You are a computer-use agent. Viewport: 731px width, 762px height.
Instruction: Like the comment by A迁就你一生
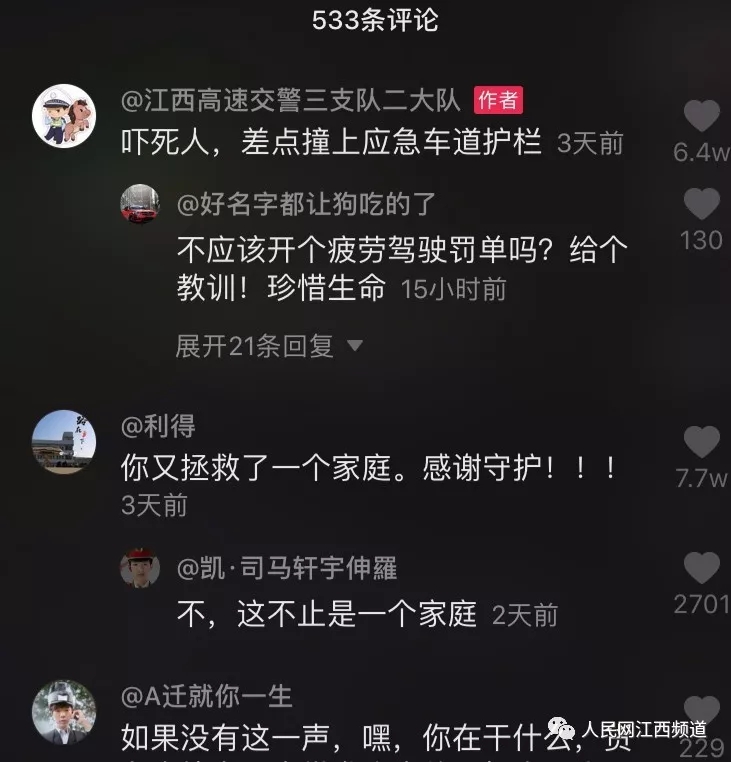(x=701, y=708)
